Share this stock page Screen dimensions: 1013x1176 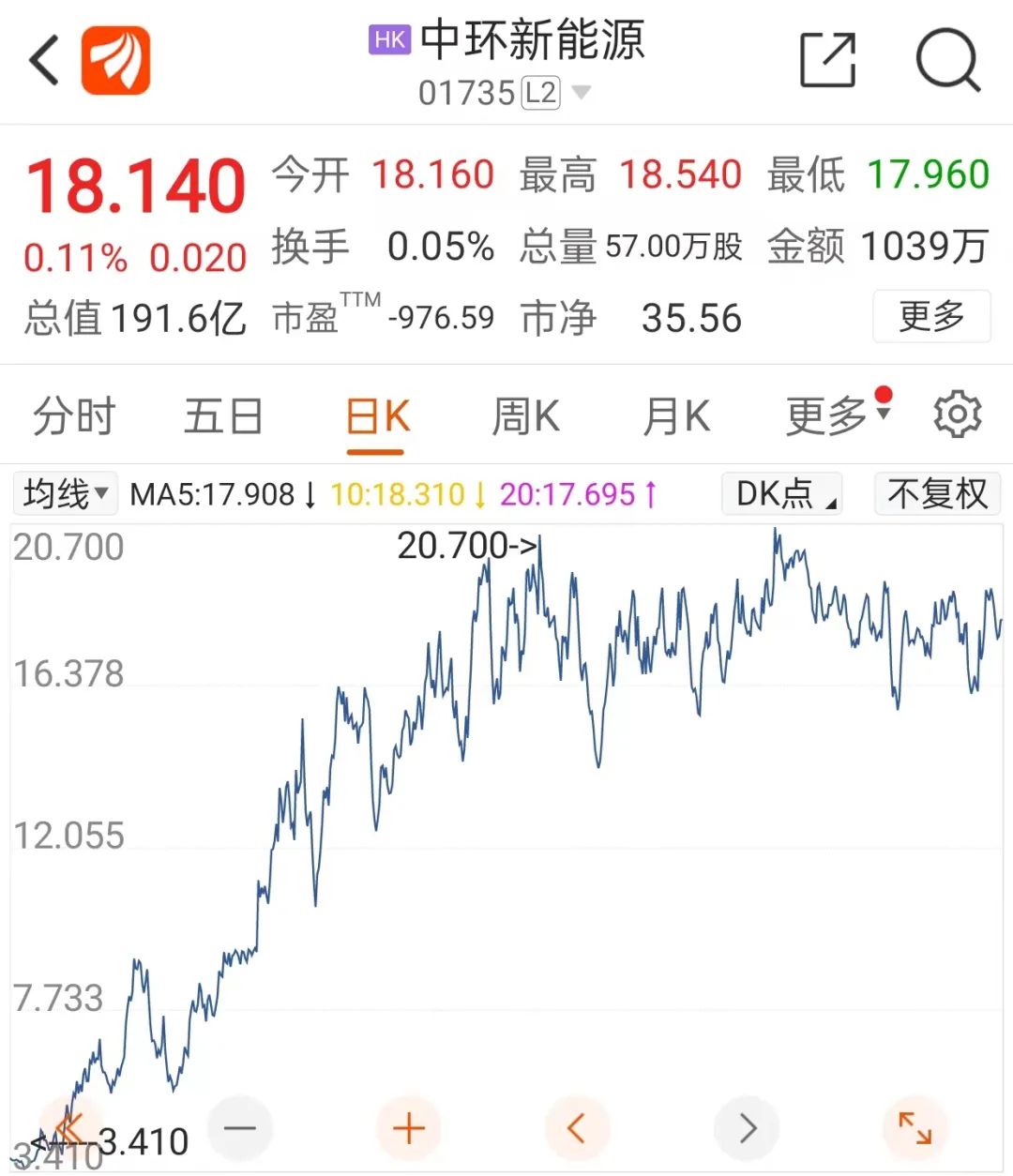(827, 61)
